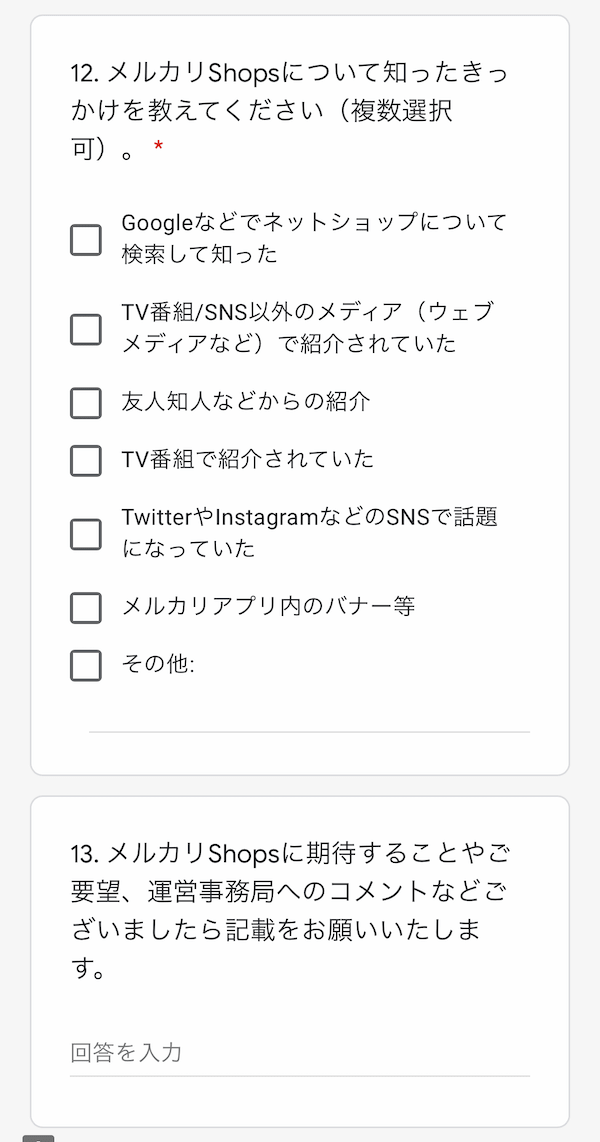Check the Googleなどでネットショップについて検索して知った option
The image size is (600, 1142).
pos(86,239)
